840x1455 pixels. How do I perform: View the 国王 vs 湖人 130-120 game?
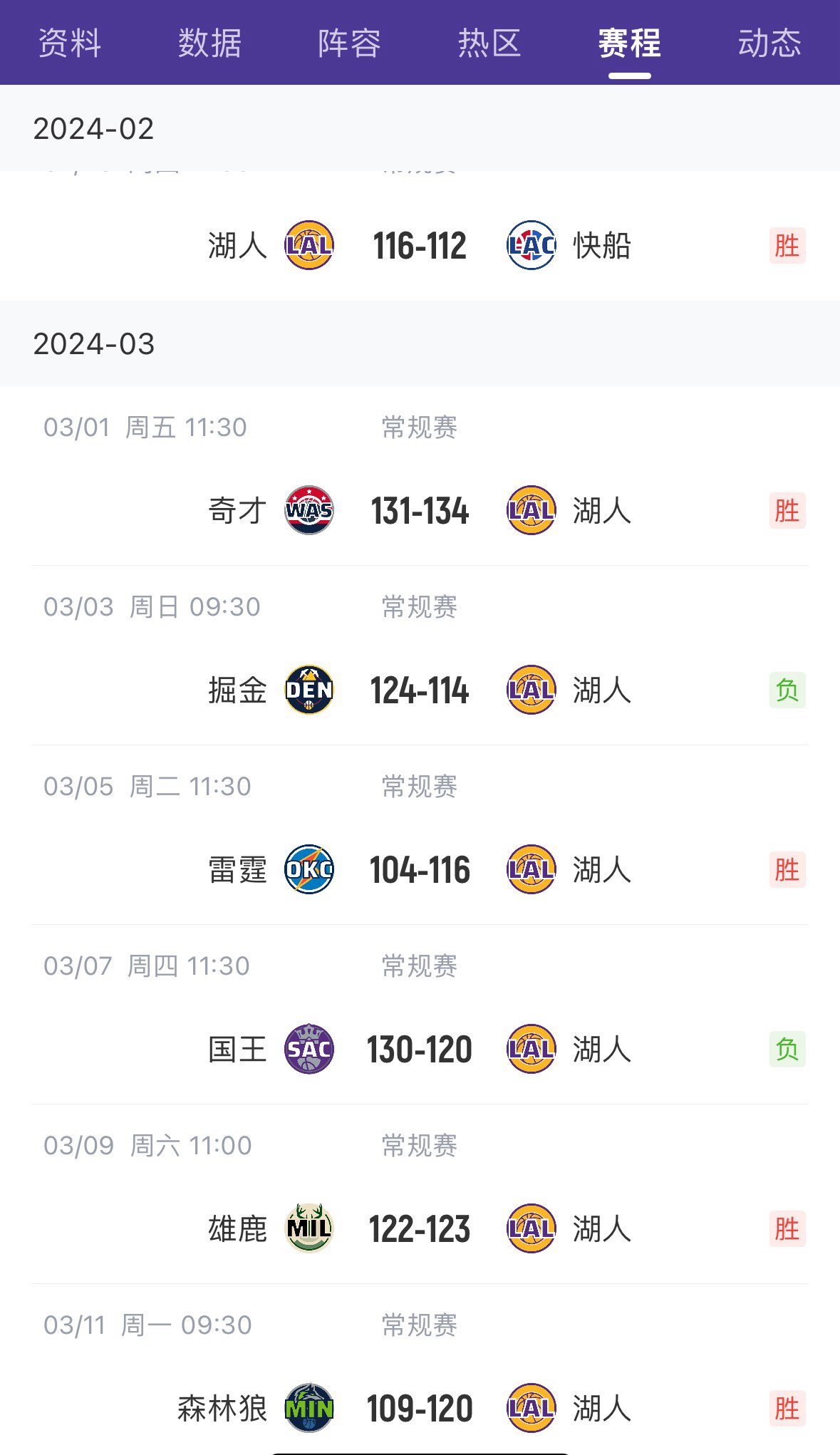tap(420, 1050)
